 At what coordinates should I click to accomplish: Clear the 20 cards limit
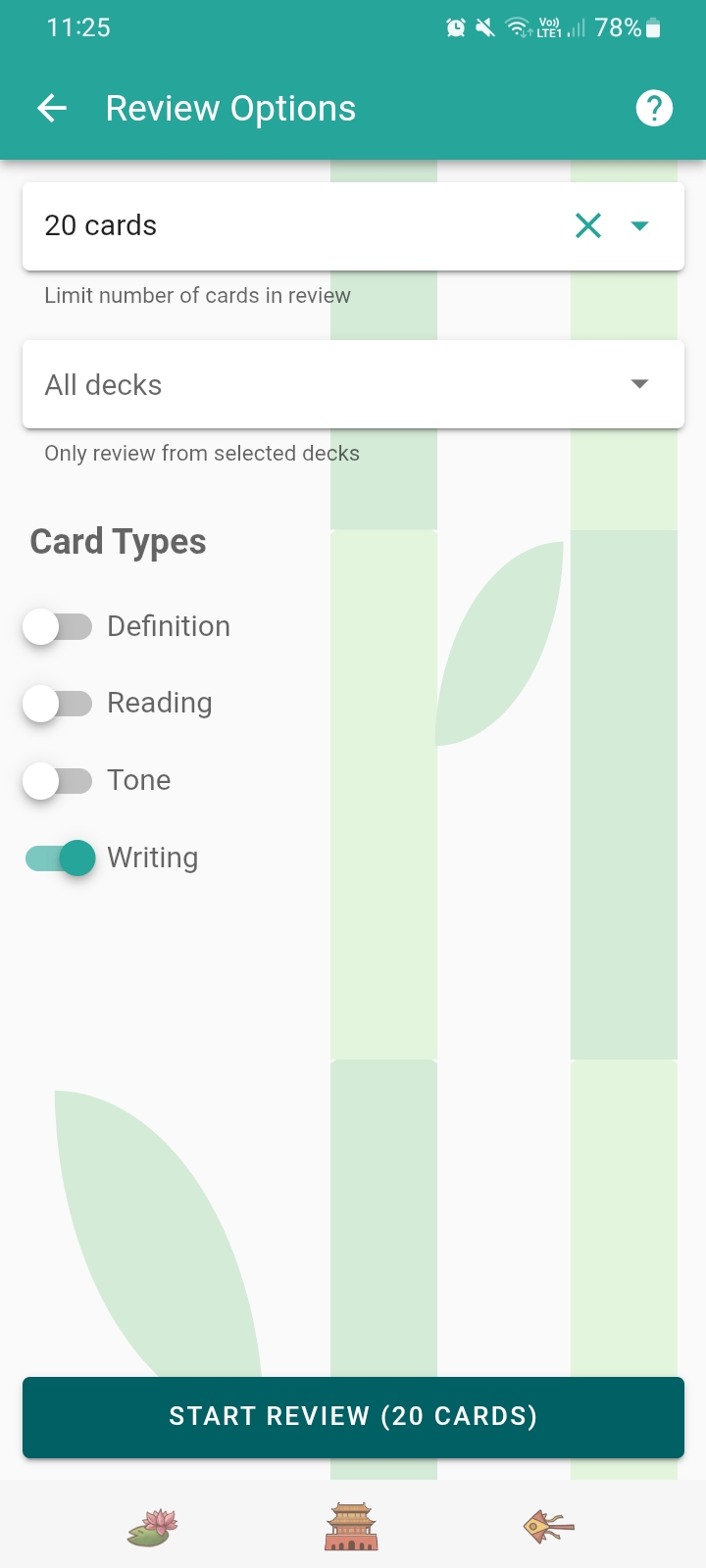pos(588,226)
